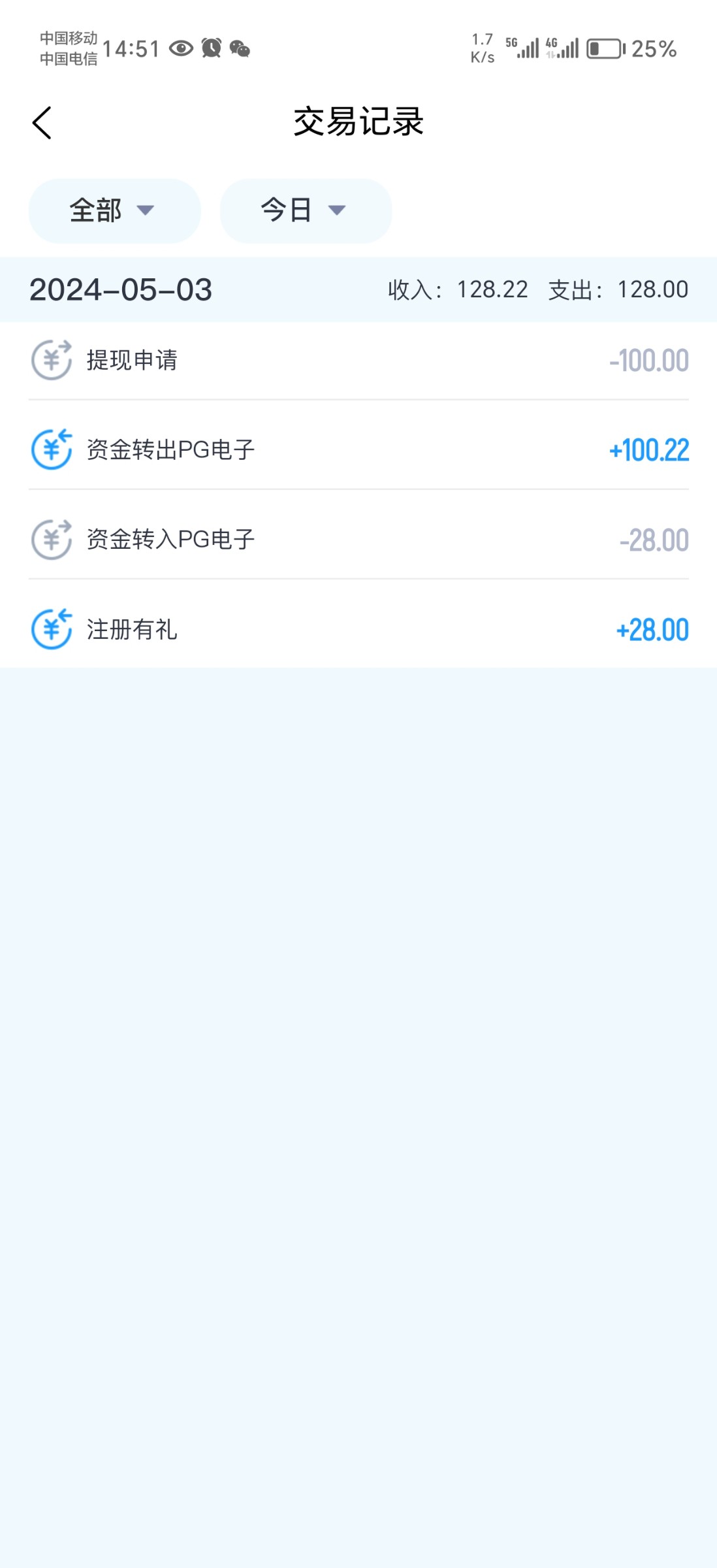This screenshot has width=717, height=1568.
Task: Tap the 2024-05-03 date header
Action: (x=121, y=290)
